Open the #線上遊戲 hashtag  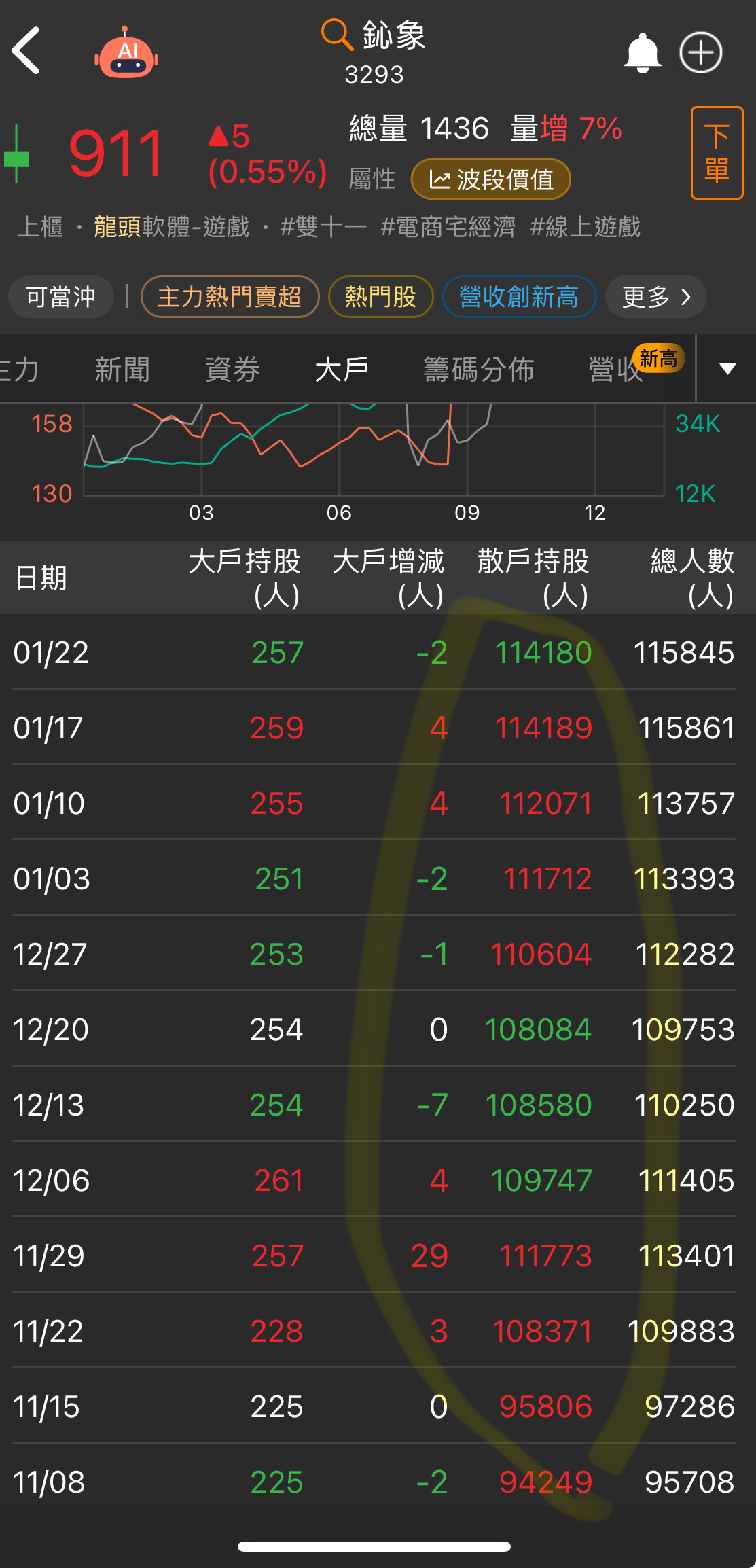click(585, 227)
